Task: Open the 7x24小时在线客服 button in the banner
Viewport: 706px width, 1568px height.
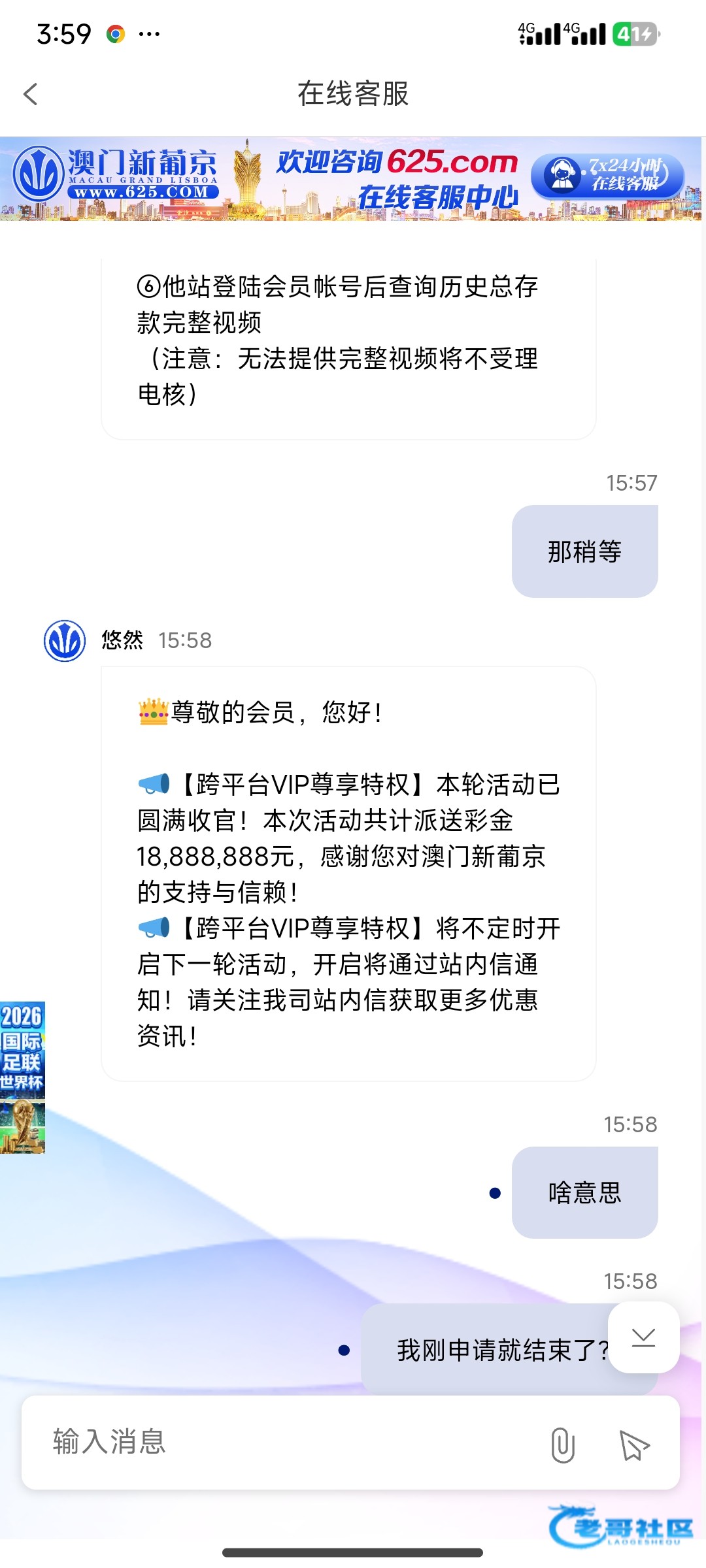Action: [607, 175]
